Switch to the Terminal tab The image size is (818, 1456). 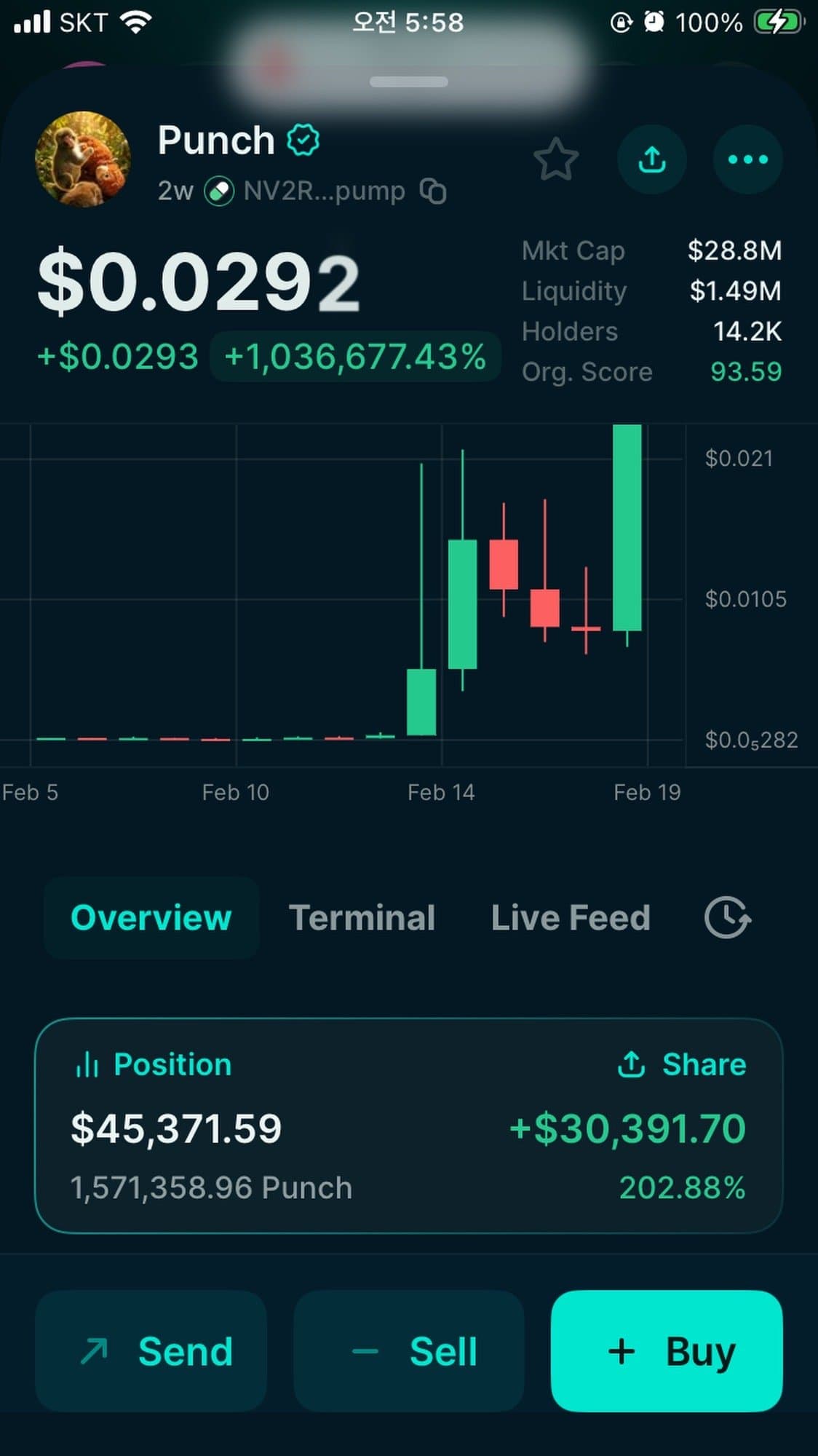(x=362, y=917)
